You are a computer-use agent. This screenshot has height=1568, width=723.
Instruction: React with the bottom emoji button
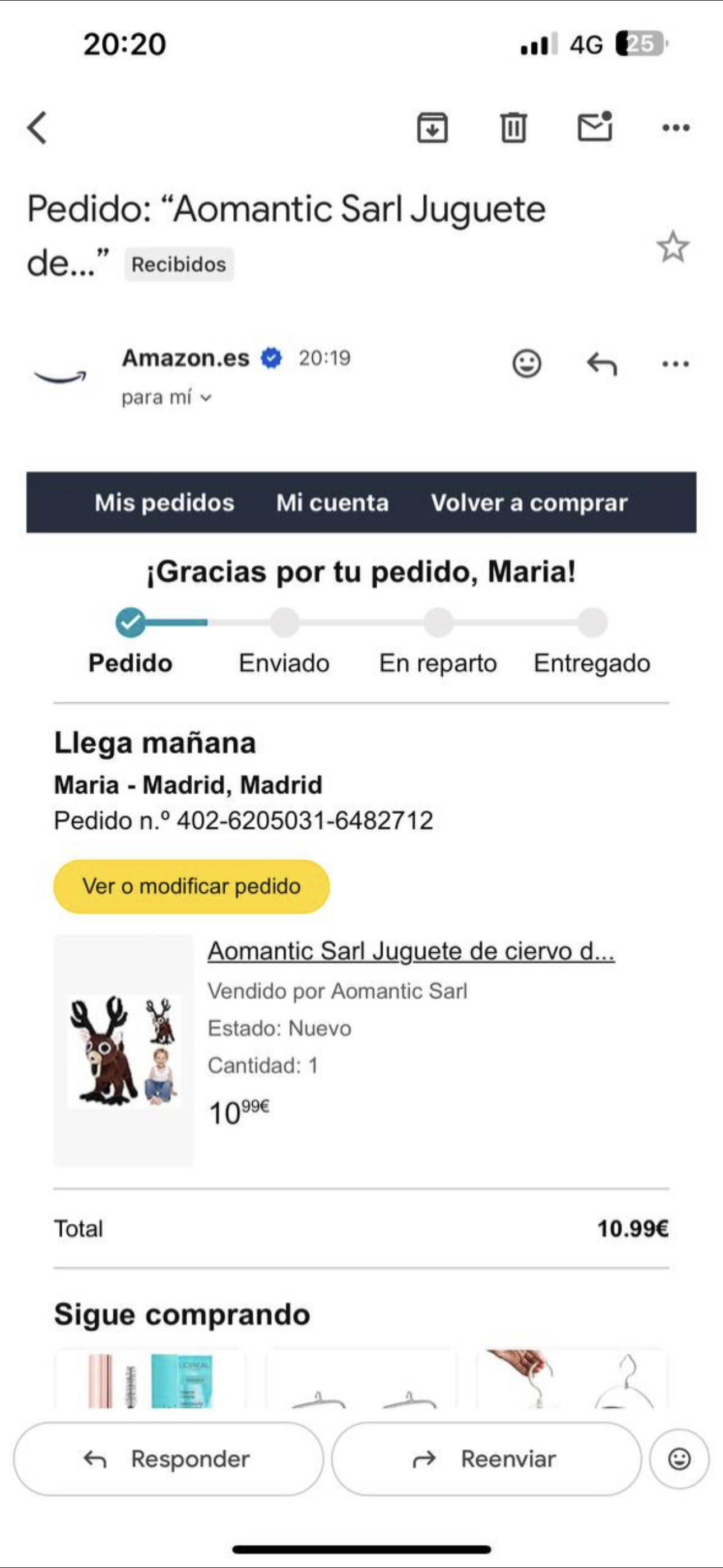pyautogui.click(x=679, y=1459)
